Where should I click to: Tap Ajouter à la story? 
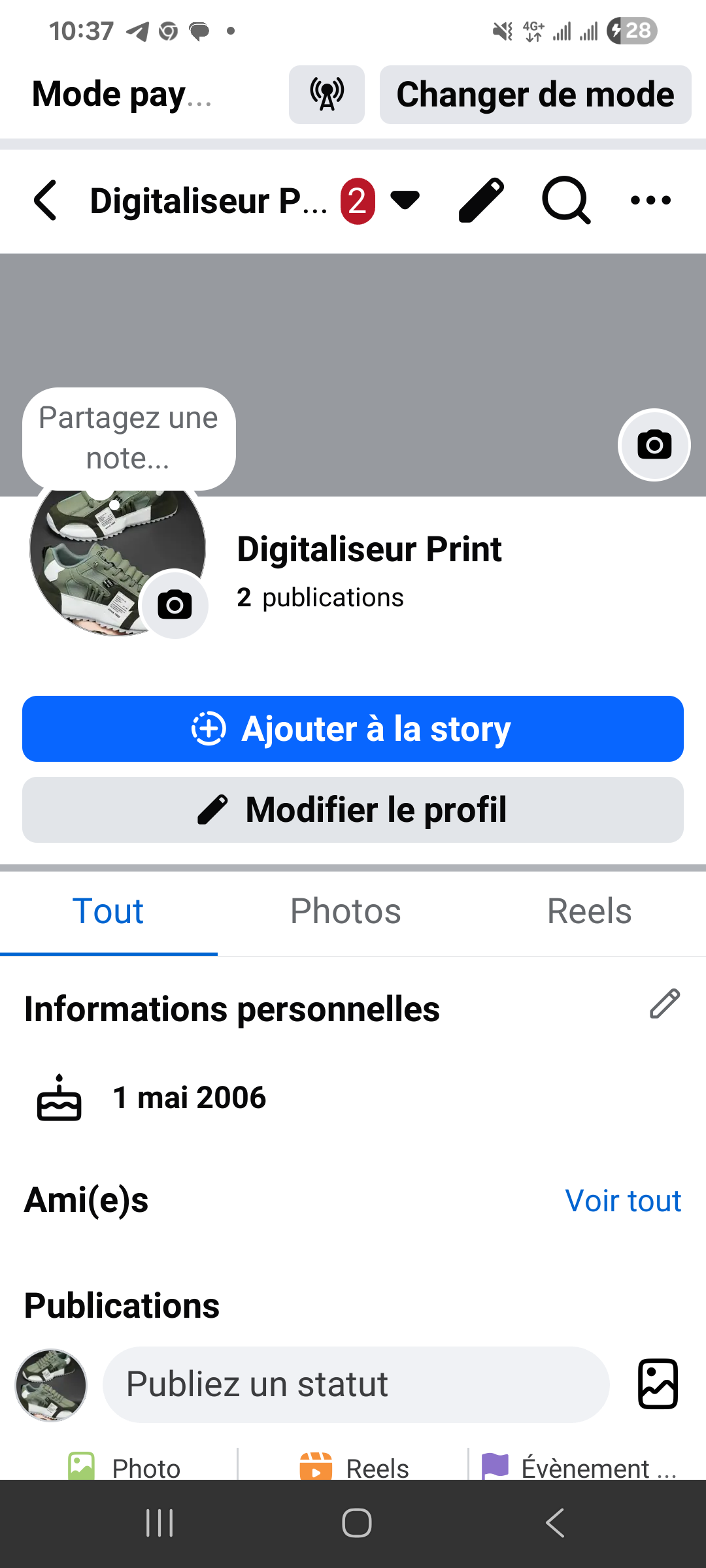[353, 728]
